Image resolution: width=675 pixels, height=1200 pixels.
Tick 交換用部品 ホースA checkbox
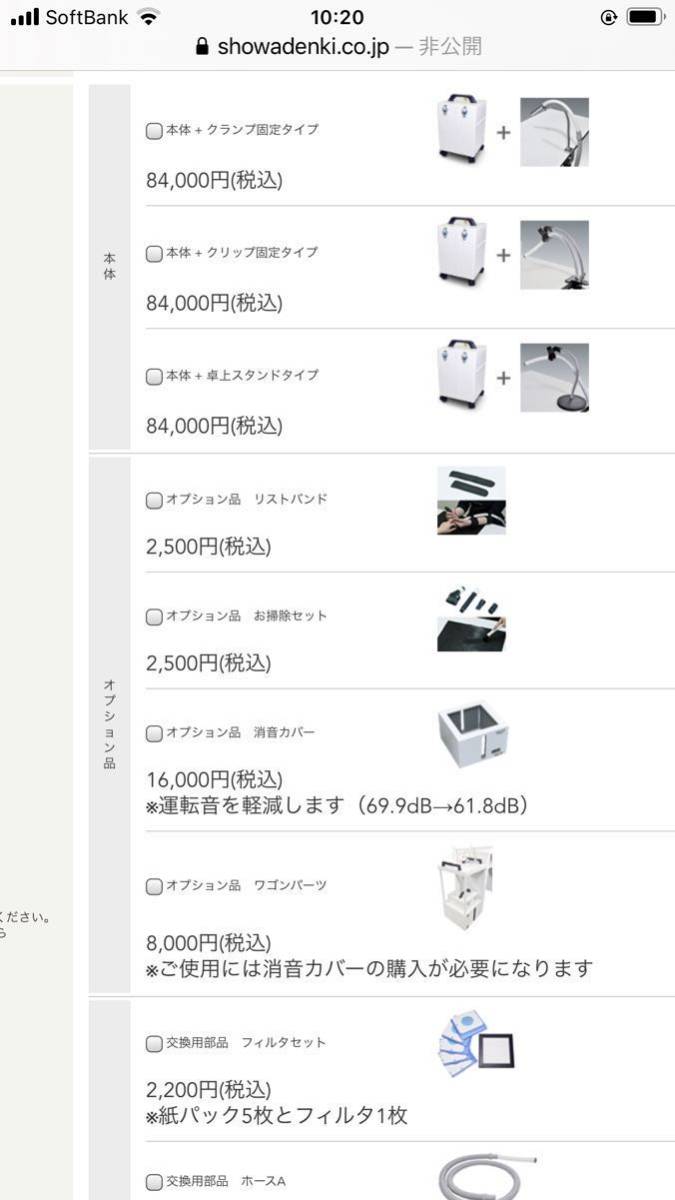click(x=154, y=1183)
